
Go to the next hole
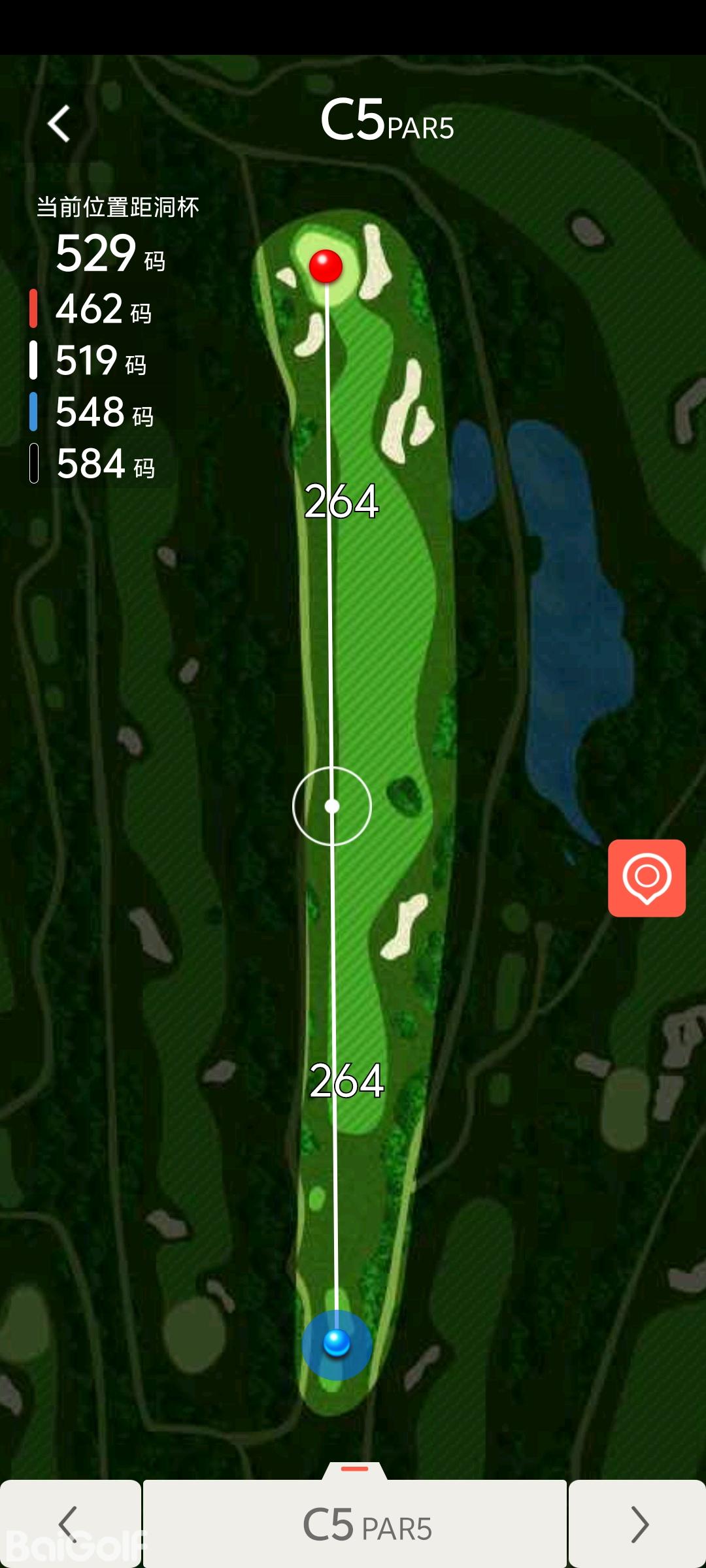[x=637, y=1524]
